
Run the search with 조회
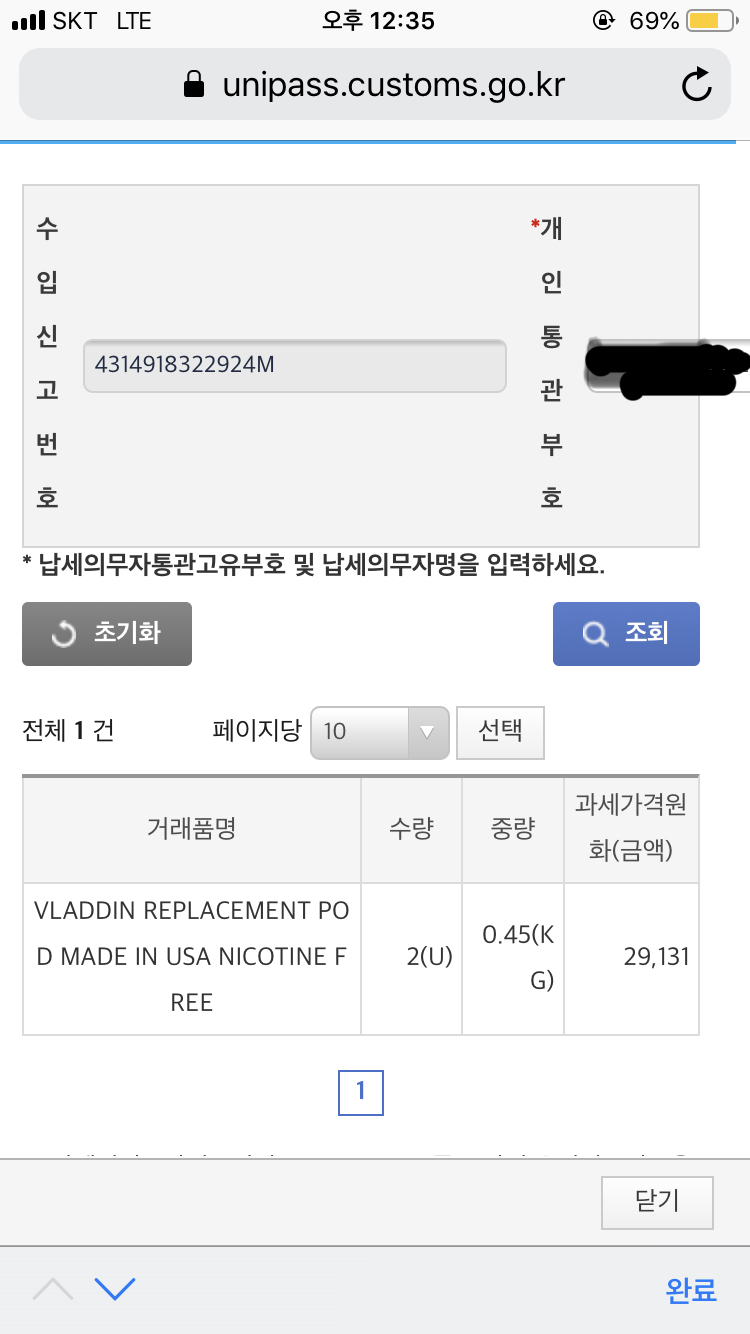click(x=626, y=634)
